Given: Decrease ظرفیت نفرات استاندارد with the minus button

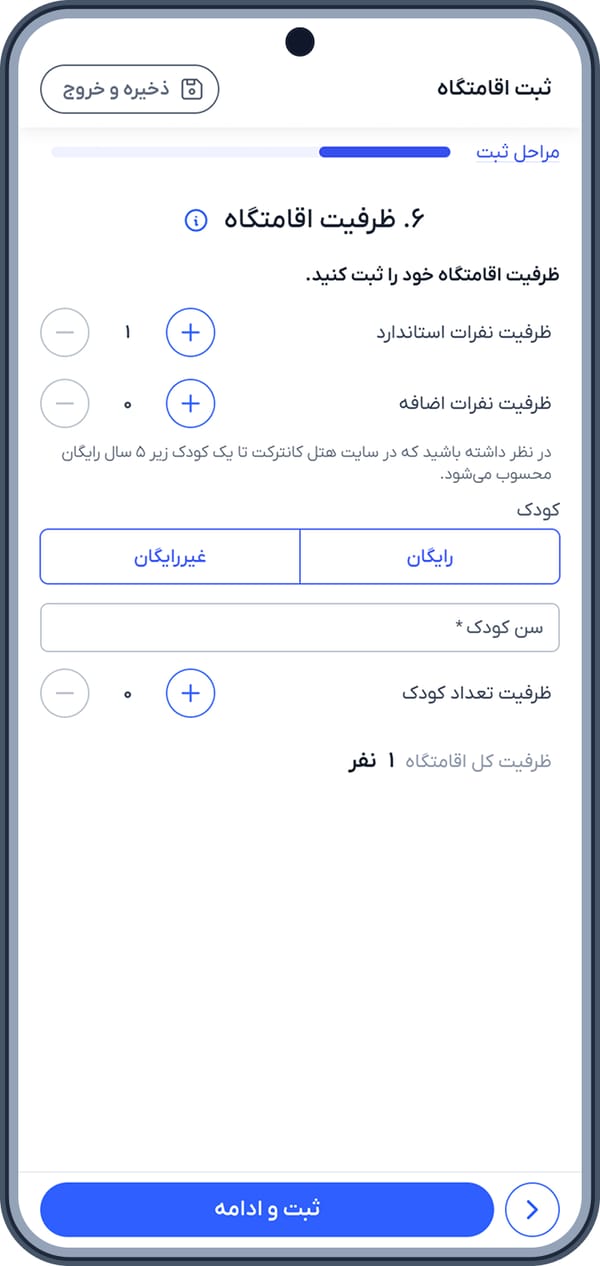Looking at the screenshot, I should click(x=65, y=333).
